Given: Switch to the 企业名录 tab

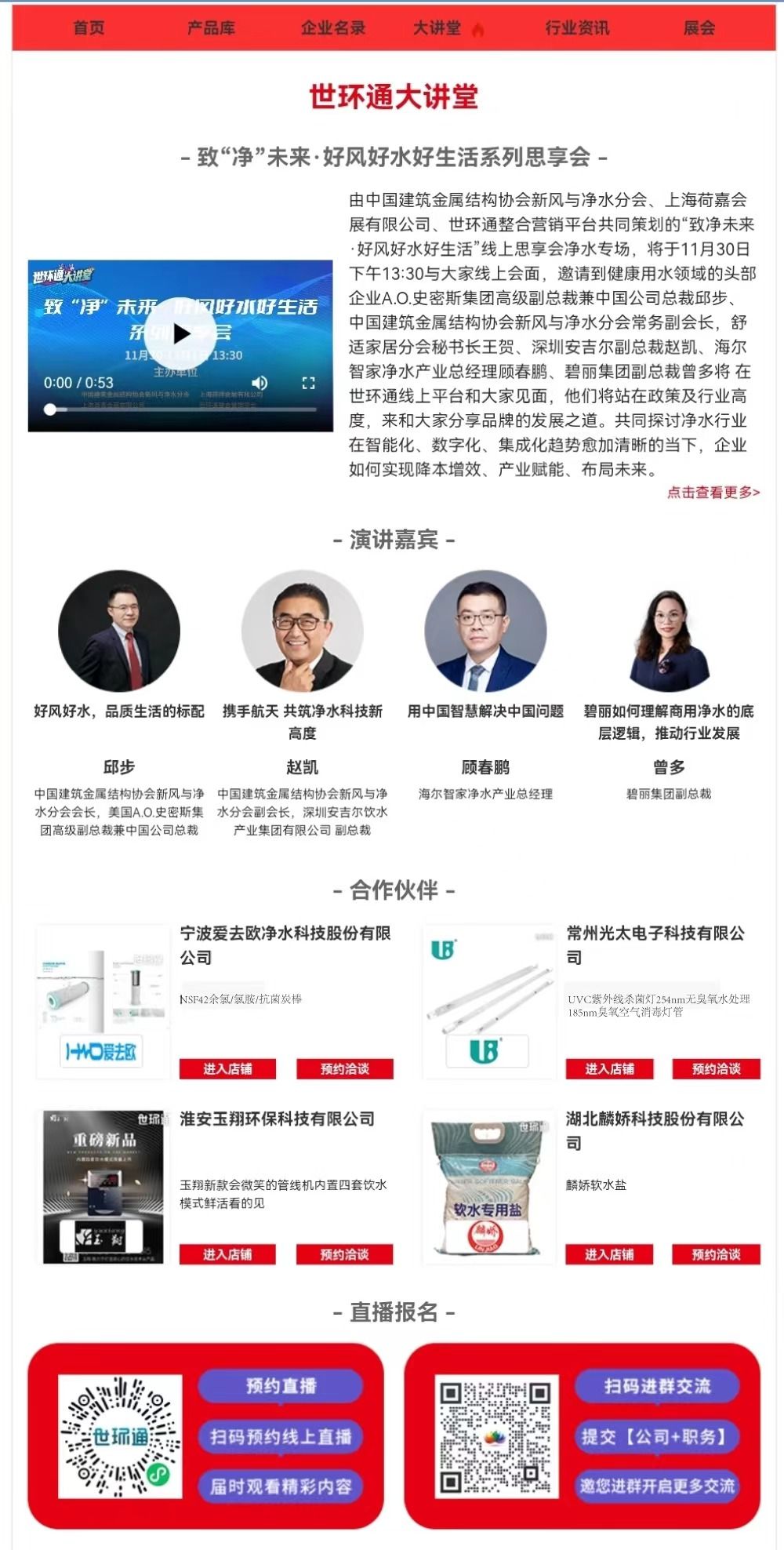Looking at the screenshot, I should click(x=333, y=28).
